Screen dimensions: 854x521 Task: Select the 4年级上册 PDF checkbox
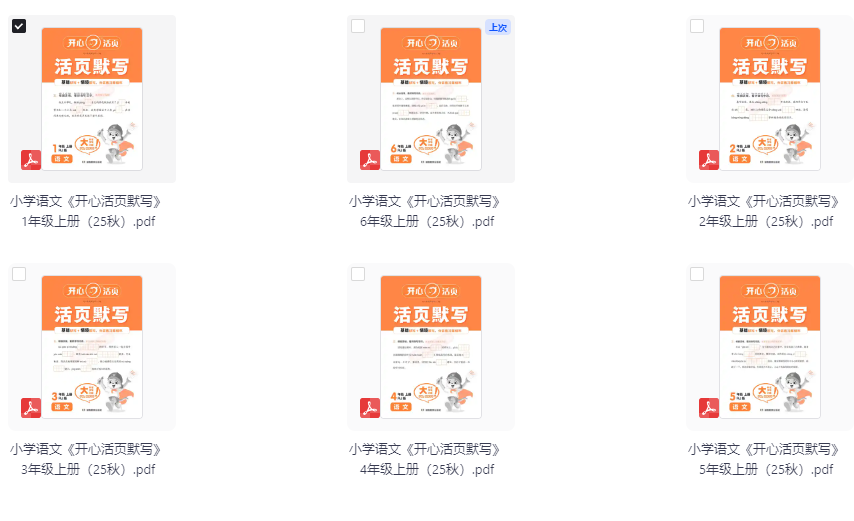coord(358,274)
